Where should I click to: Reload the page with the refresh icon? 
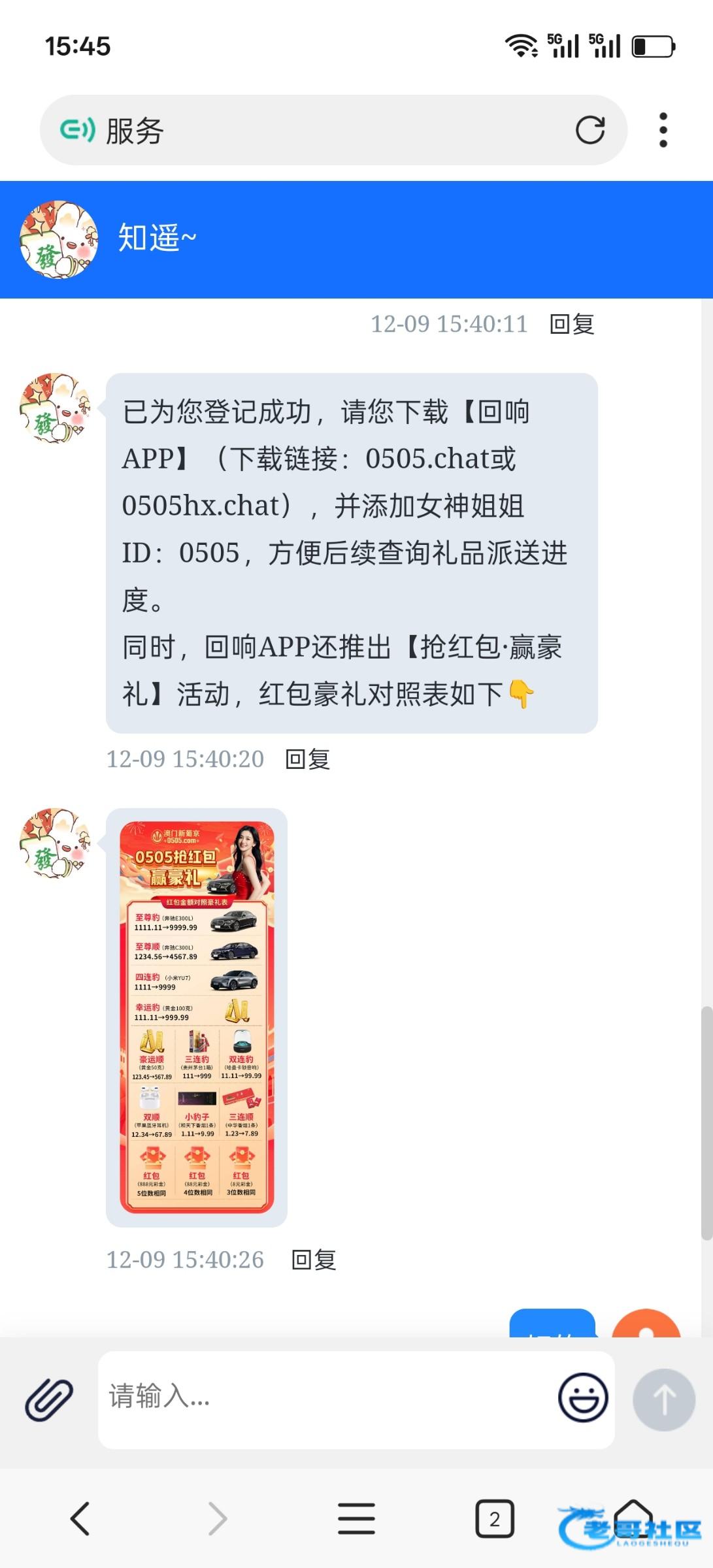[589, 130]
